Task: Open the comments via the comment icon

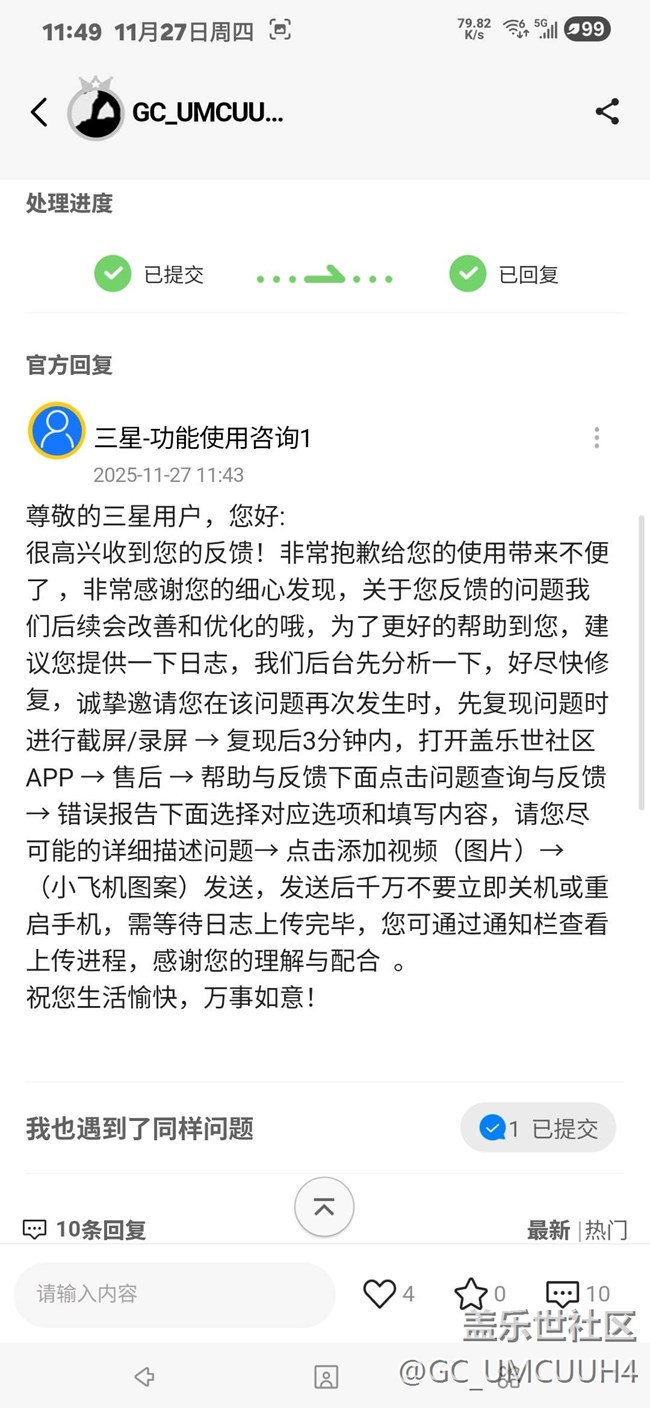Action: pyautogui.click(x=563, y=1294)
